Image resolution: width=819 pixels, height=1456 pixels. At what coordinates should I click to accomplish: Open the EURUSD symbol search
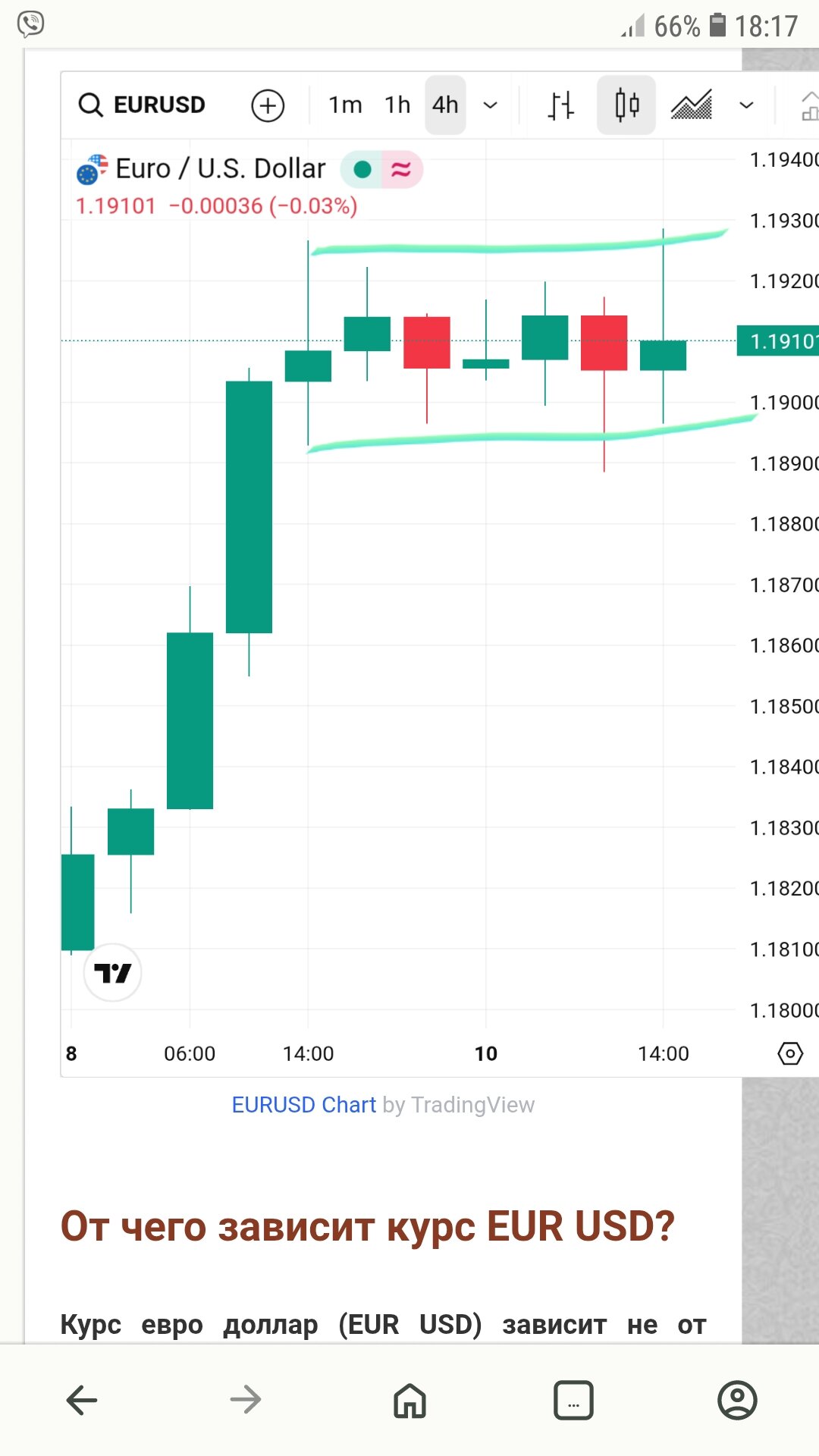[143, 105]
